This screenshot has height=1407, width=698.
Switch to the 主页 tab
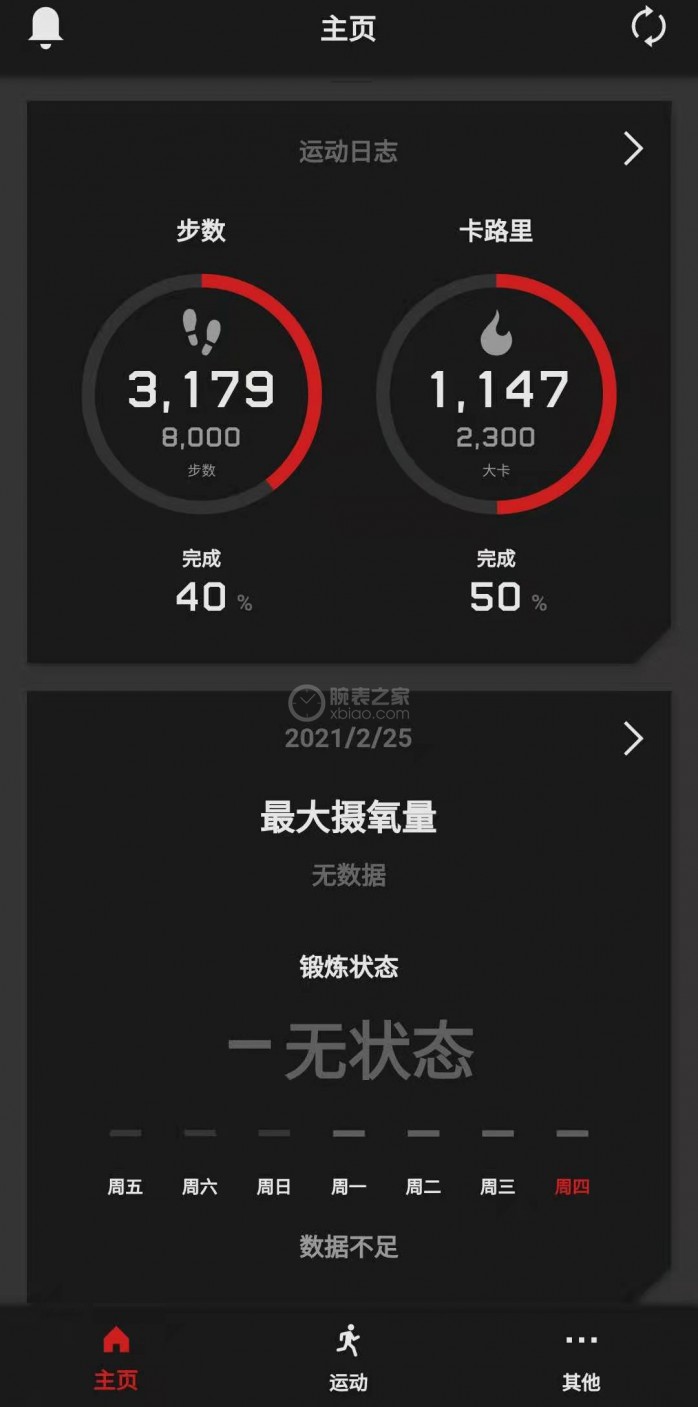pos(116,1357)
